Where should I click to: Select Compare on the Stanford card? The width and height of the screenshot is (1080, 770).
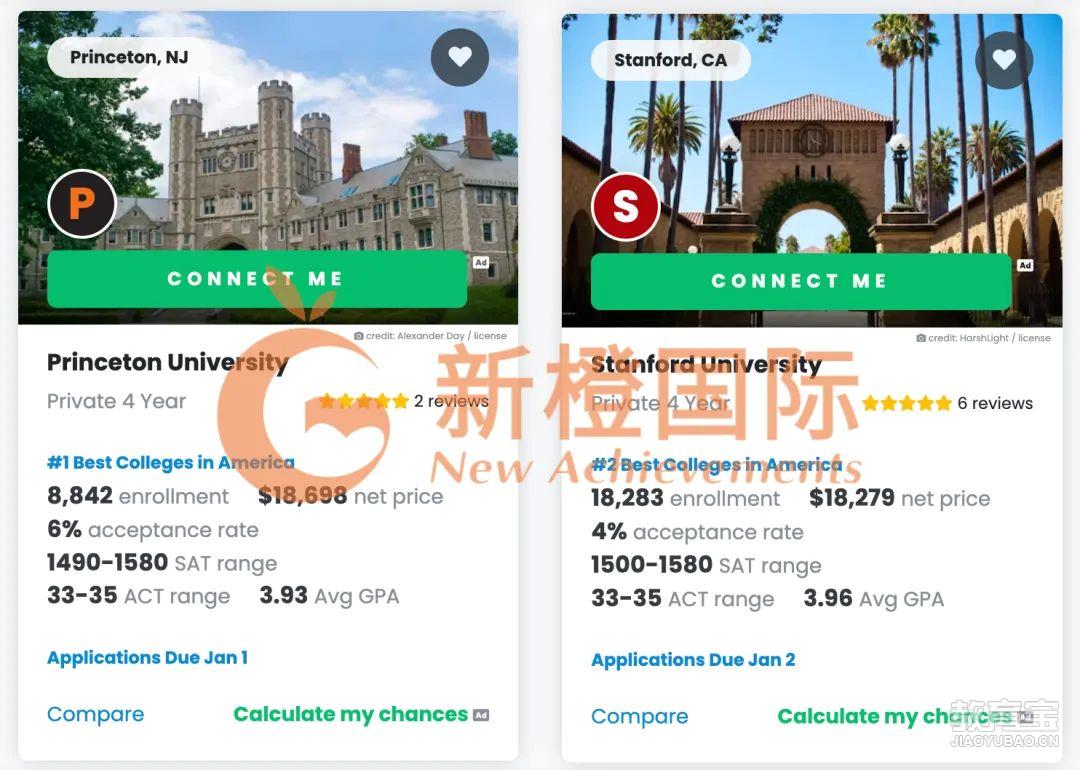pos(639,716)
